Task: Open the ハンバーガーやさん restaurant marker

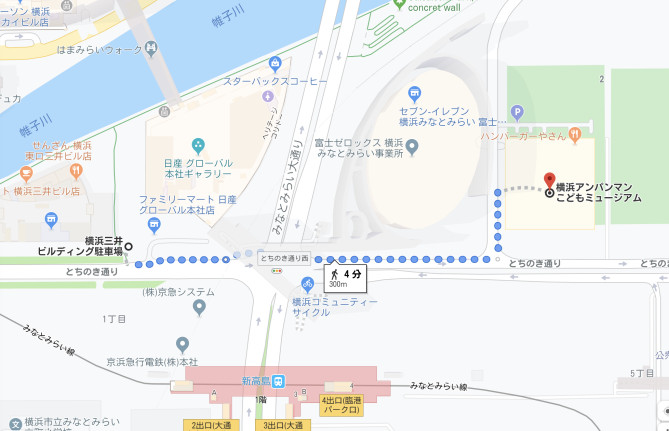Action: tap(575, 134)
